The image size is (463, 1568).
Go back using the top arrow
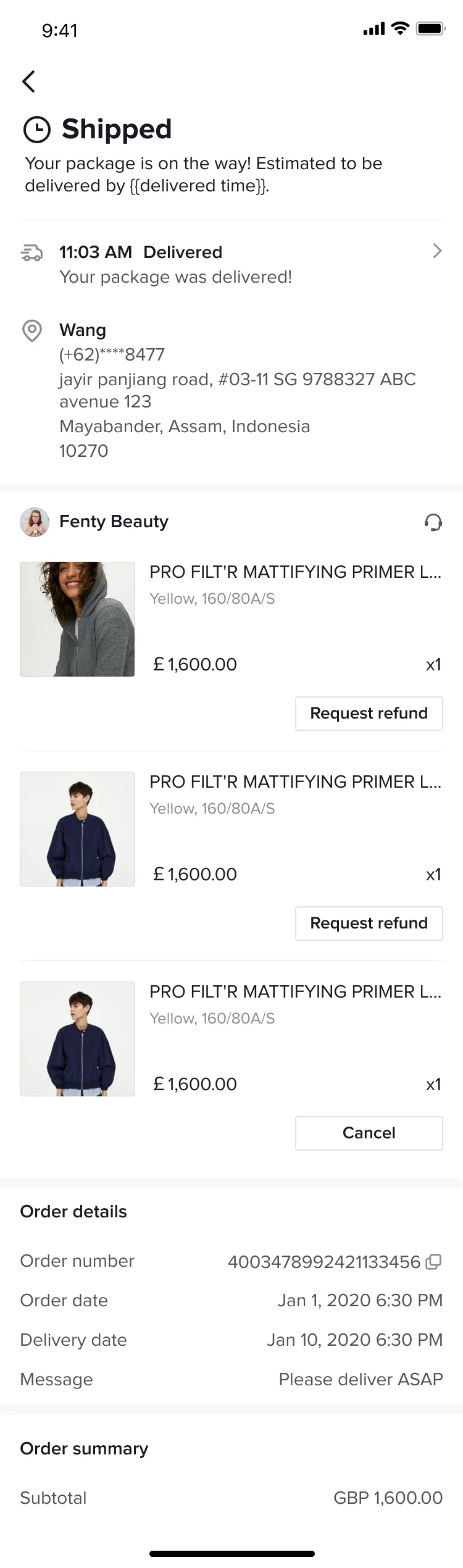28,81
